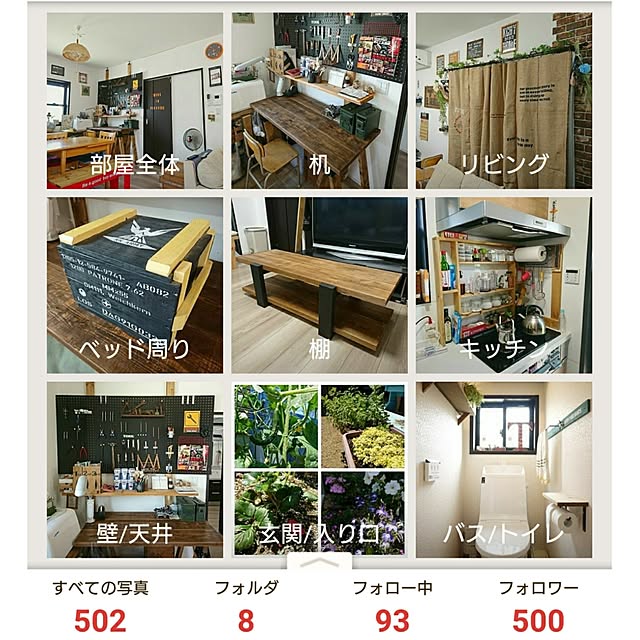640x640 pixels.
Task: Open the キッチン kitchen tile
Action: click(504, 285)
